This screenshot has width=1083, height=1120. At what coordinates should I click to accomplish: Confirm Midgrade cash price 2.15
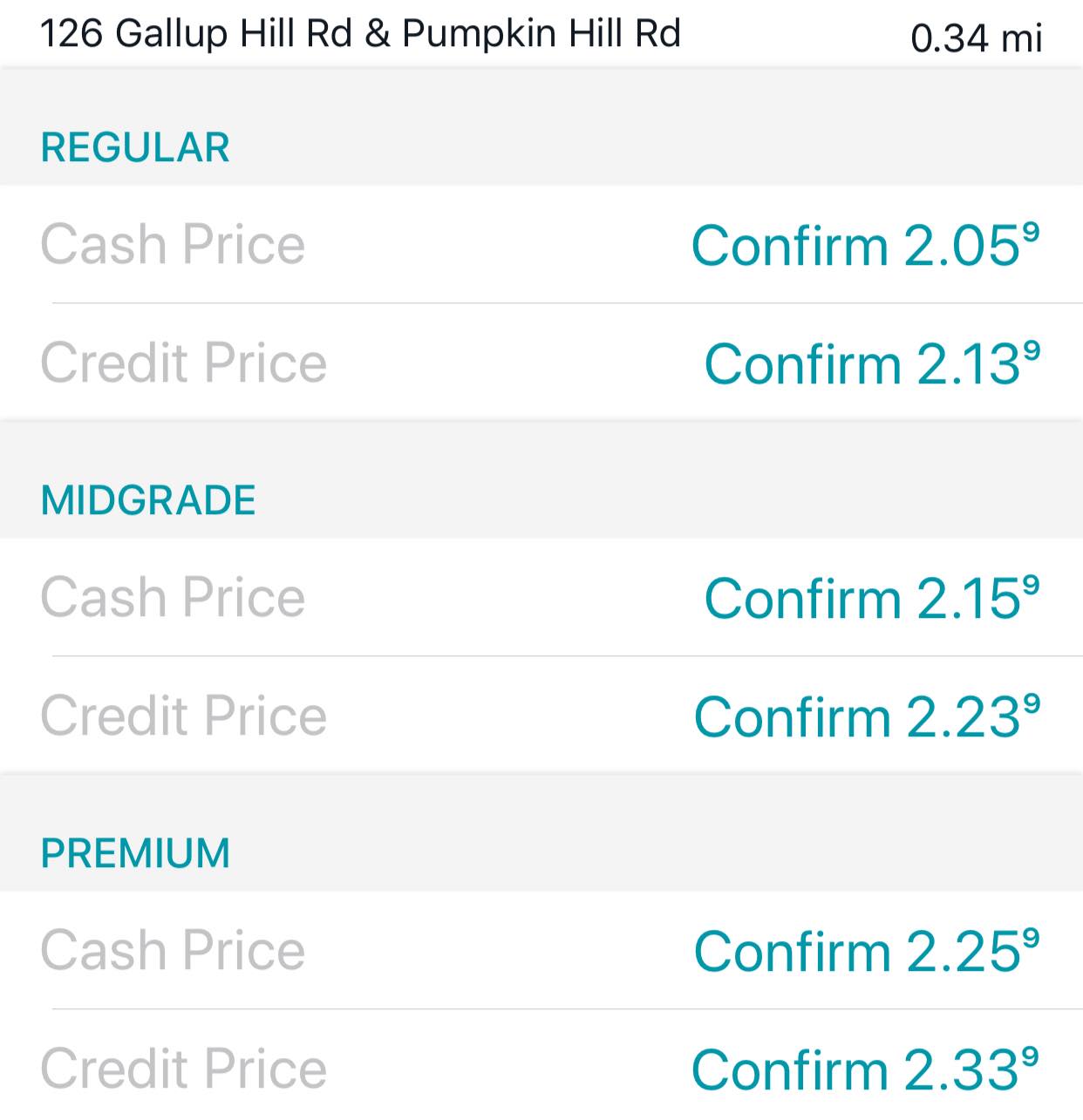coord(872,600)
